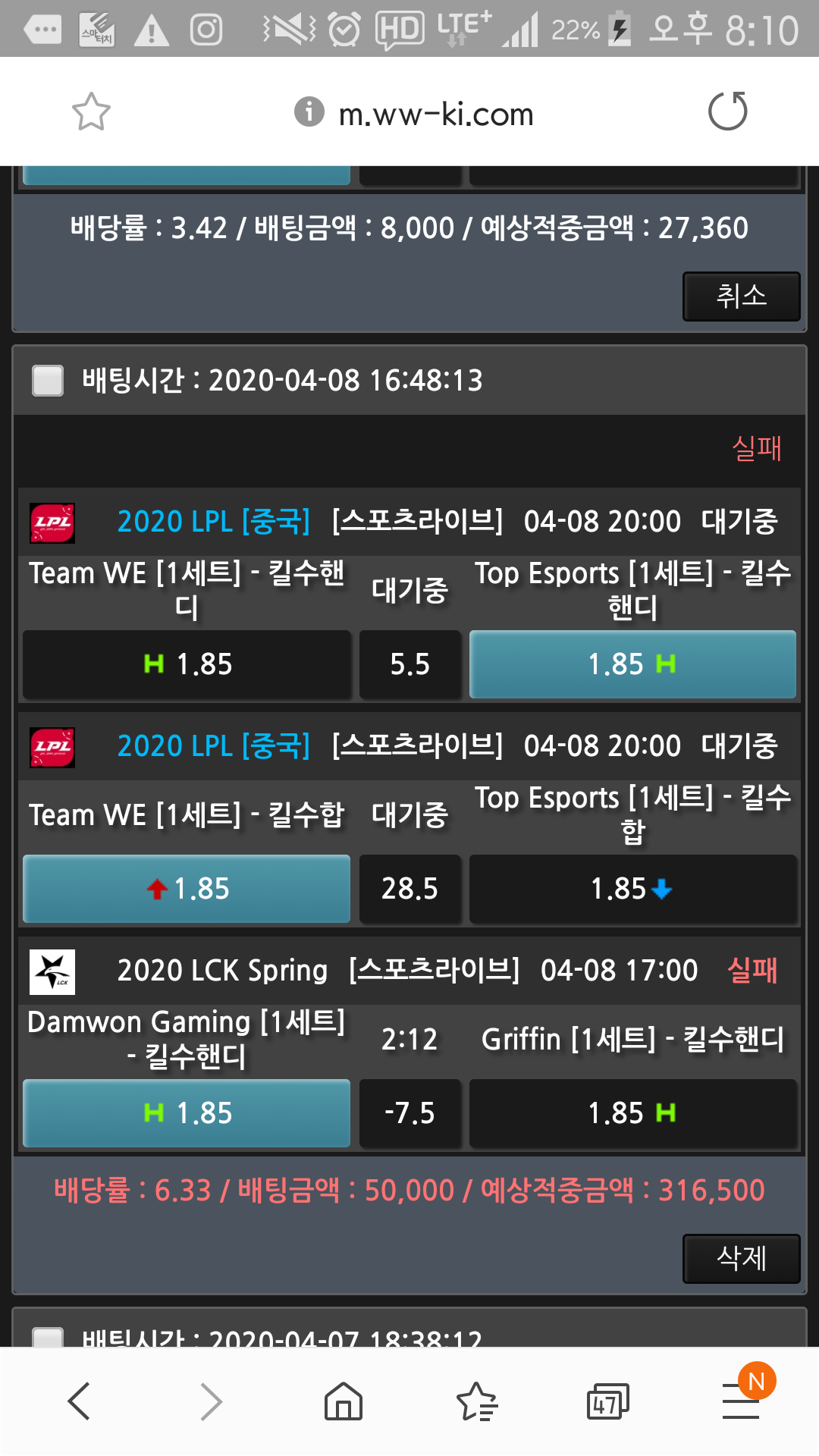Select Top Esports 킬수합 1.85 odds
The width and height of the screenshot is (819, 1456).
(632, 889)
